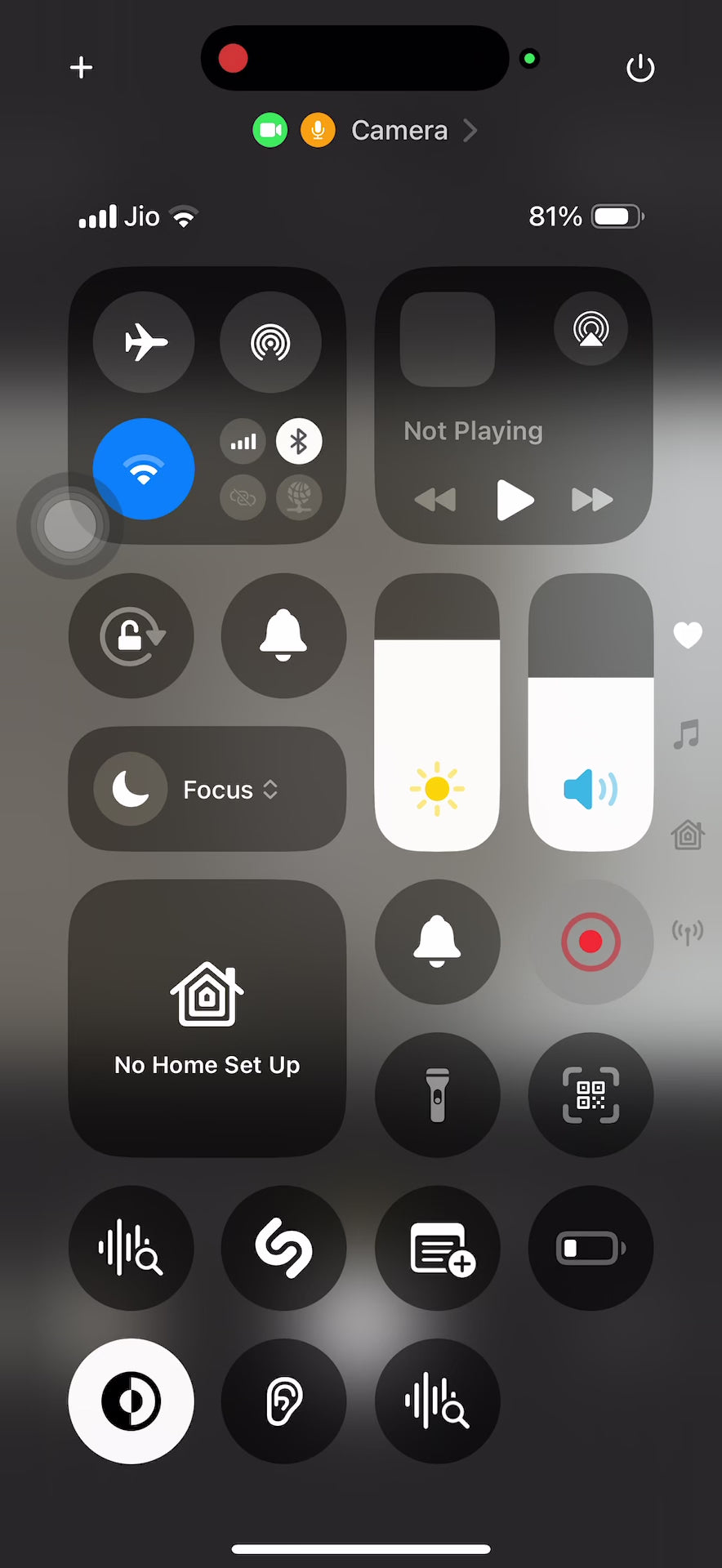Viewport: 722px width, 1568px height.
Task: Open AirPlay in media player
Action: (591, 329)
